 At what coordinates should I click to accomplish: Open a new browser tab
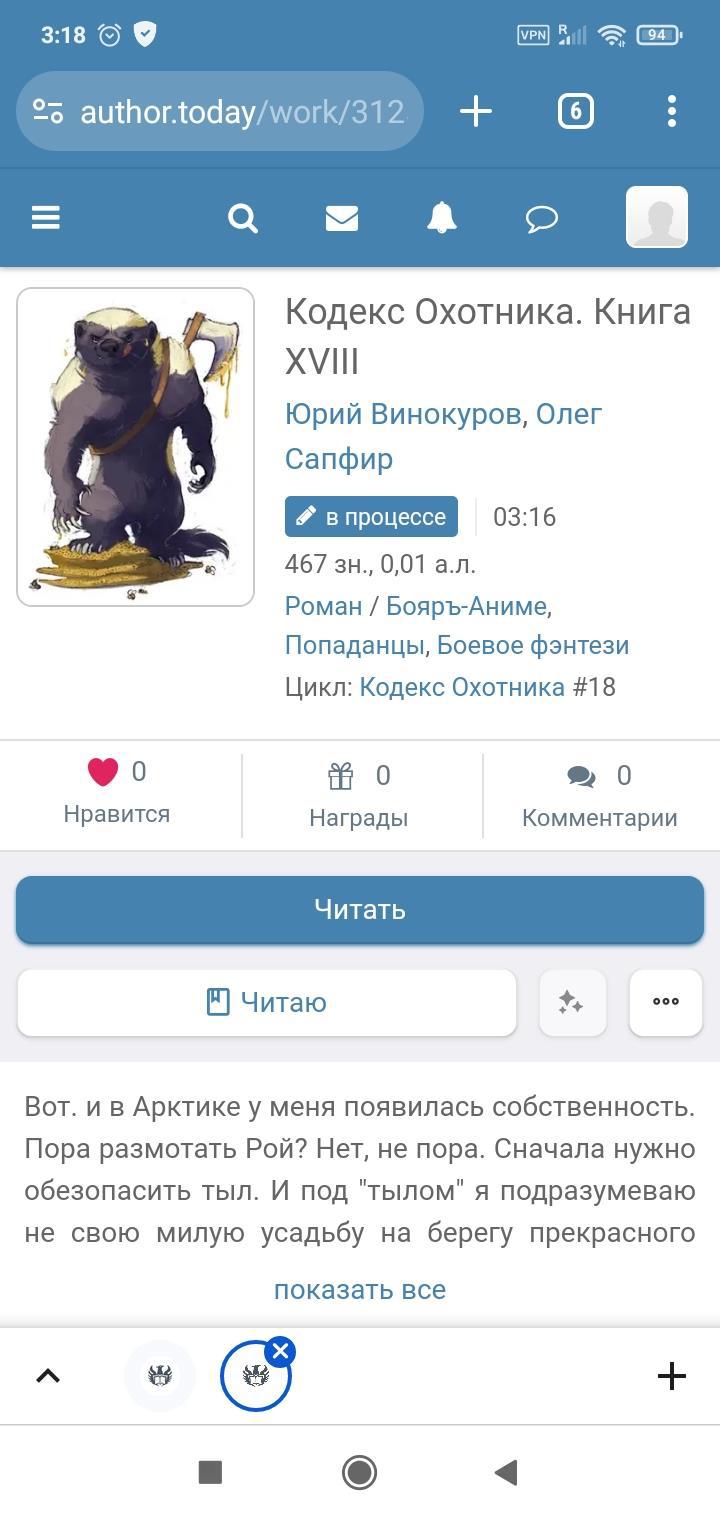pyautogui.click(x=476, y=111)
